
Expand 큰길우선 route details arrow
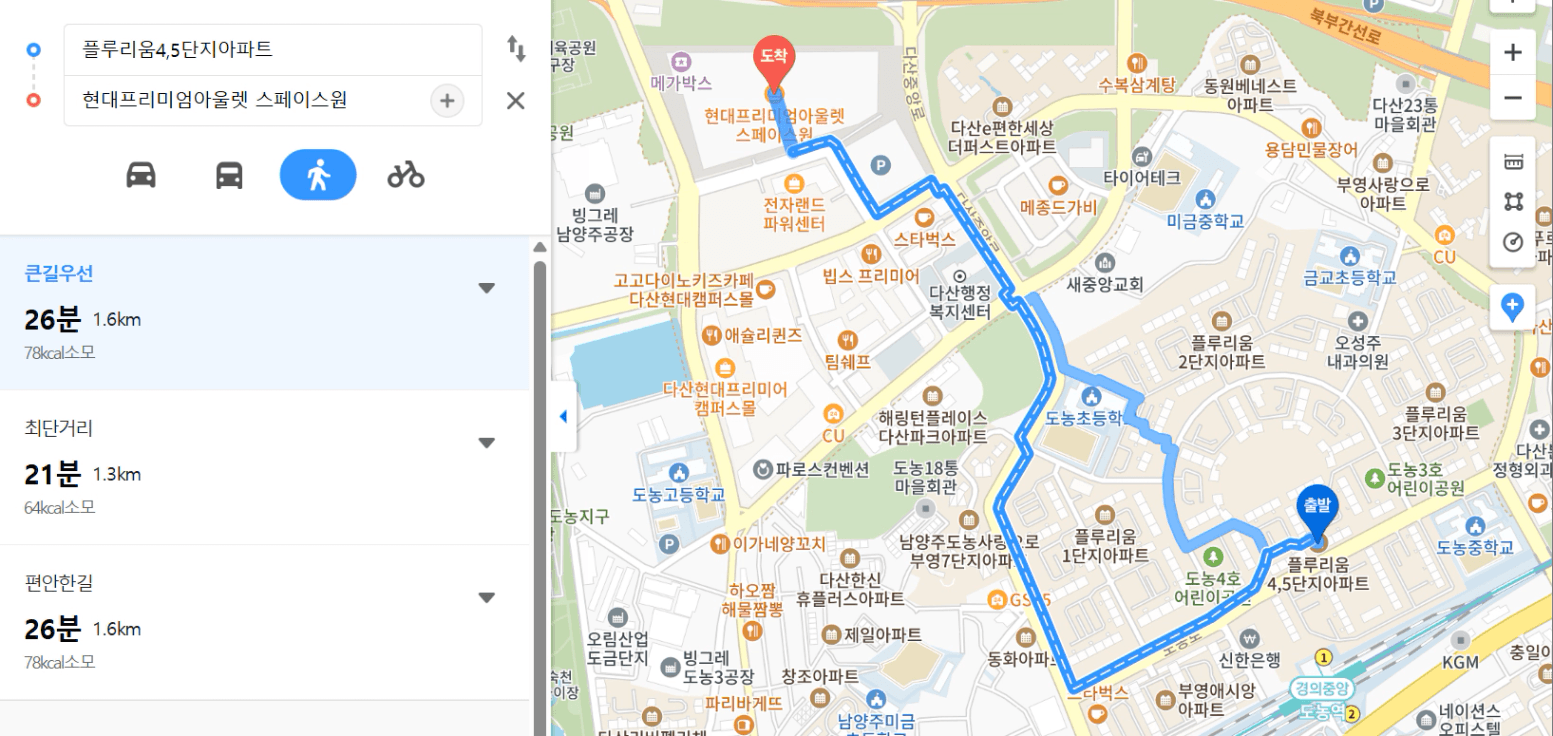pos(487,288)
